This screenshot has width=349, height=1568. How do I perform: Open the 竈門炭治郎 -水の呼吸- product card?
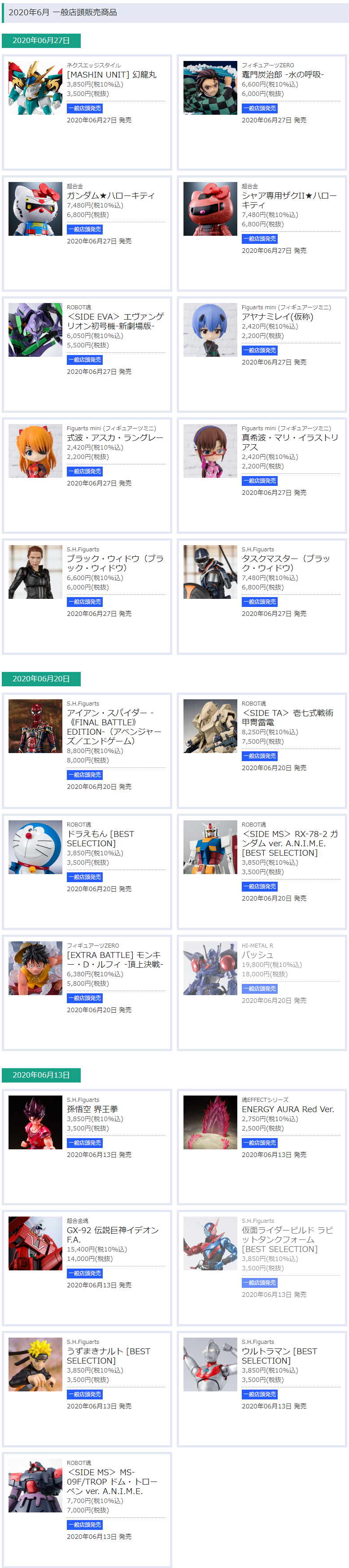[x=283, y=75]
